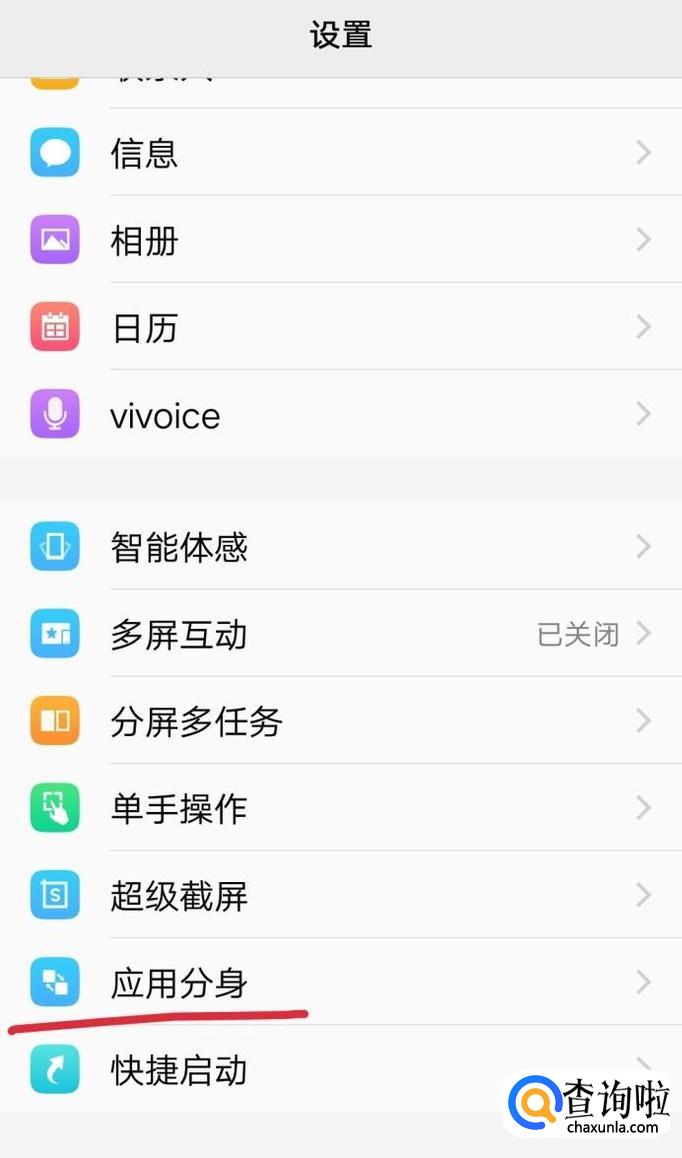
Task: Open the vivoice settings row
Action: tap(340, 414)
